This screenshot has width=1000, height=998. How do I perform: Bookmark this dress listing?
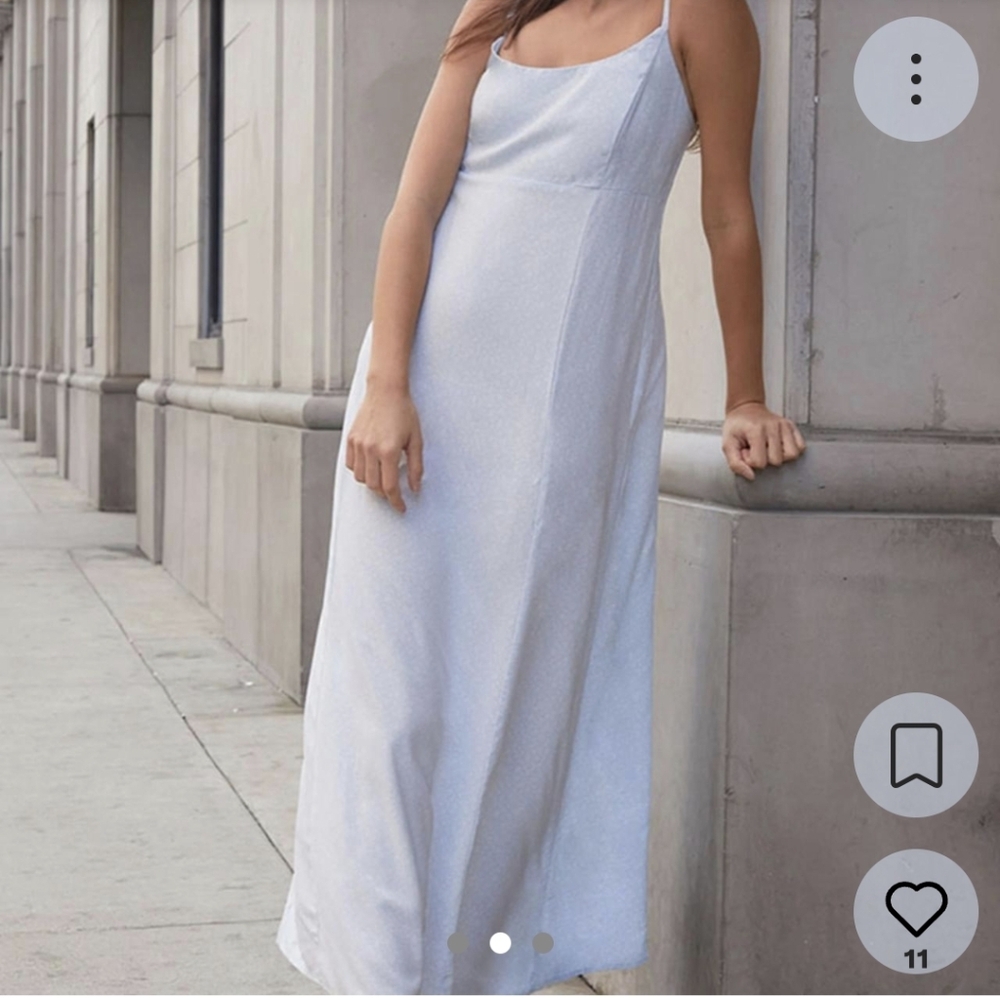coord(915,755)
